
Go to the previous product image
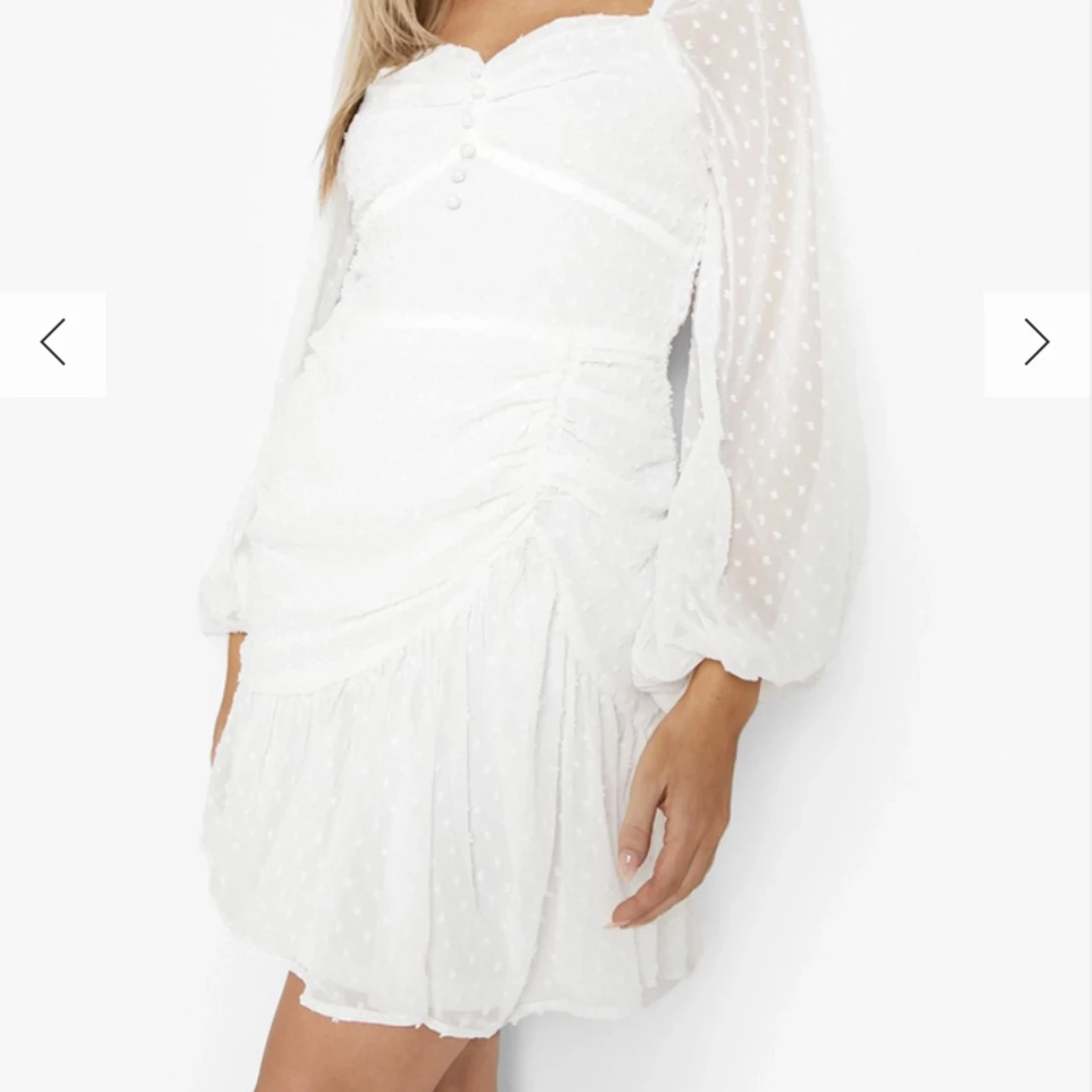point(52,343)
